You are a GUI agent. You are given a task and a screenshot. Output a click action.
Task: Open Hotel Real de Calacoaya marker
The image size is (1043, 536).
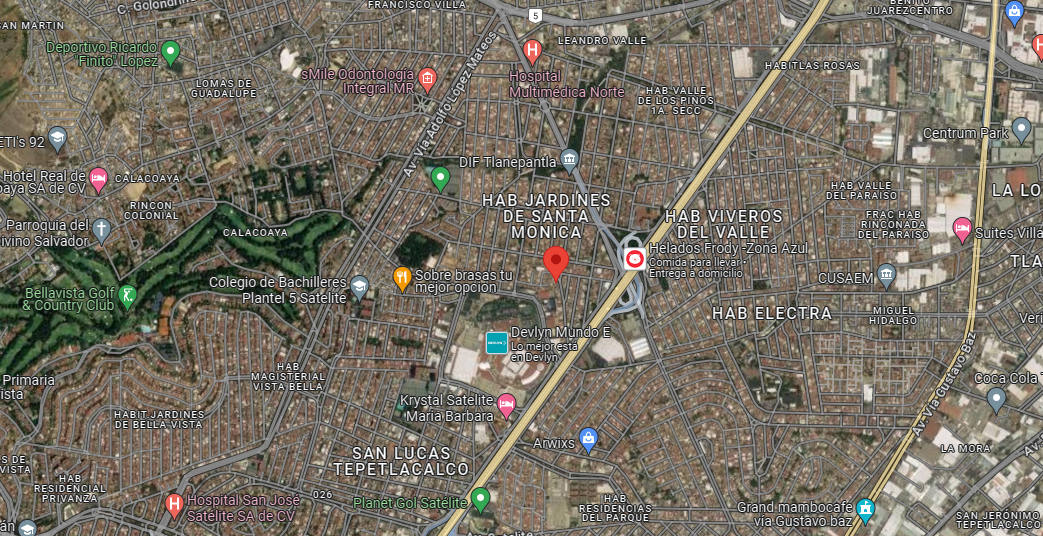tap(98, 180)
